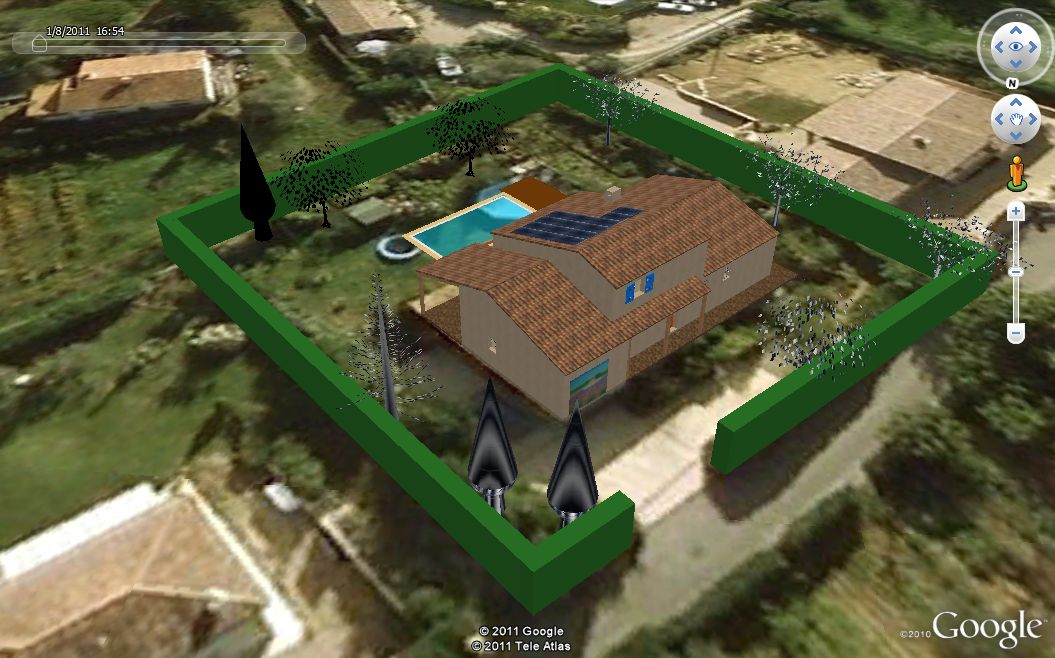Reset orientation with the N compass marker
The image size is (1055, 658).
pyautogui.click(x=1012, y=83)
